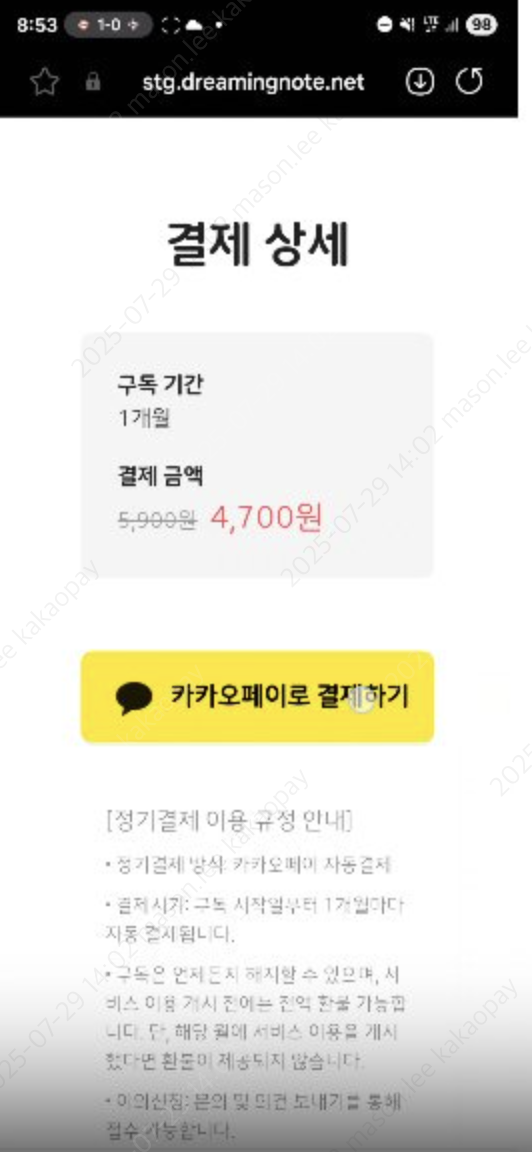
Task: Reload the page
Action: click(x=469, y=82)
